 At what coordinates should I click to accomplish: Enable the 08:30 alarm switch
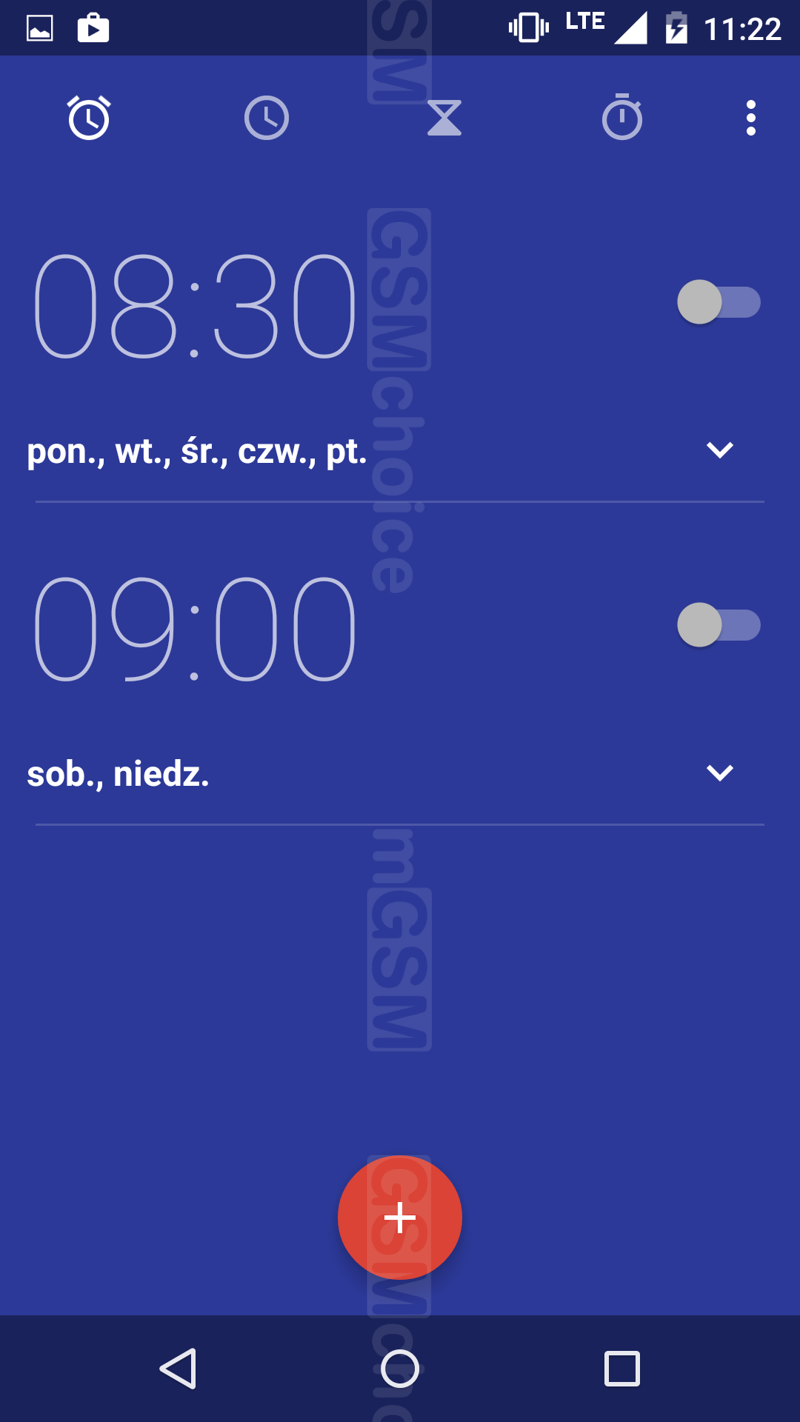click(719, 302)
